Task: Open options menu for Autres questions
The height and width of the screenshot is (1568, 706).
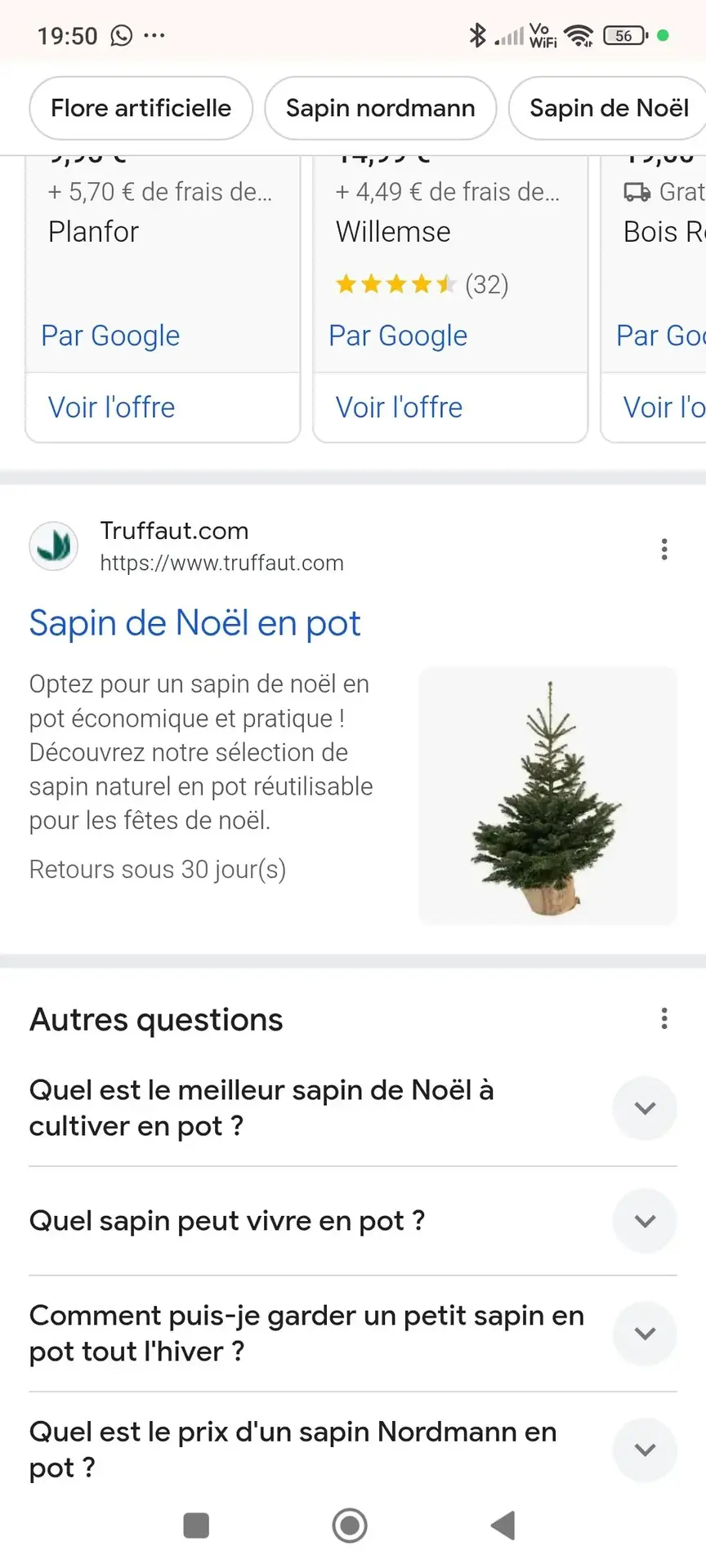Action: pos(664,1018)
